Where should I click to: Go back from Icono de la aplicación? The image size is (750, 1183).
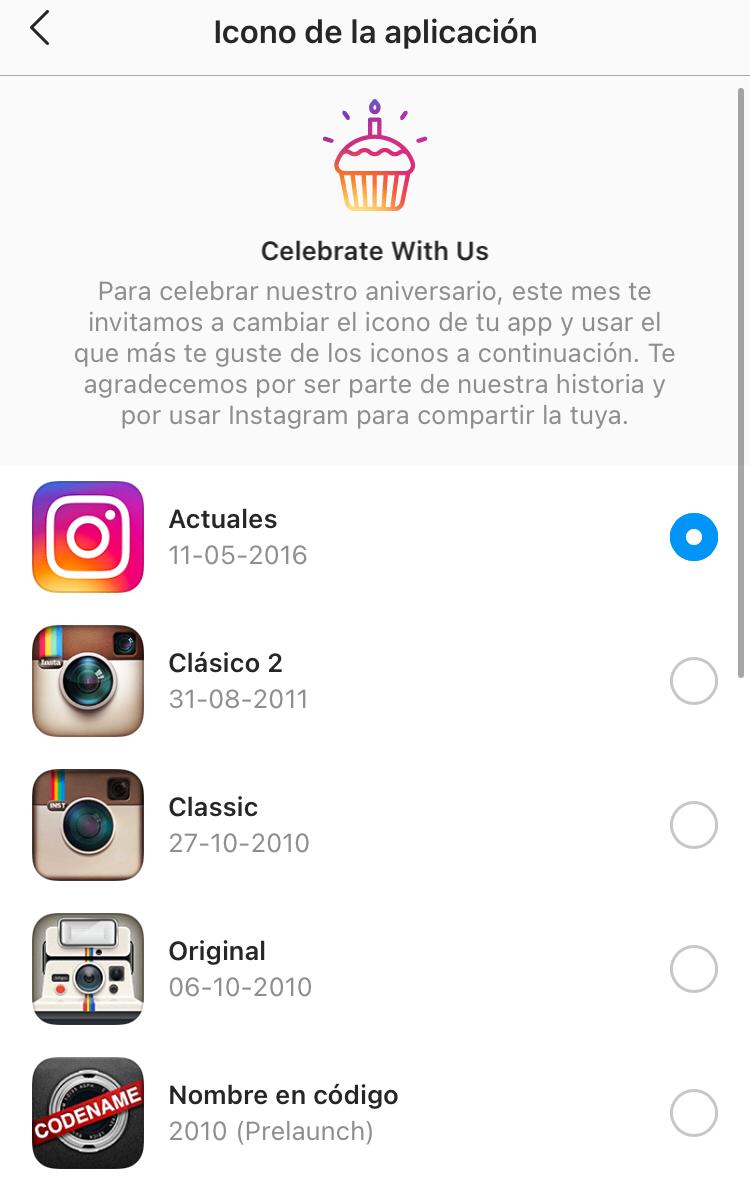click(40, 30)
